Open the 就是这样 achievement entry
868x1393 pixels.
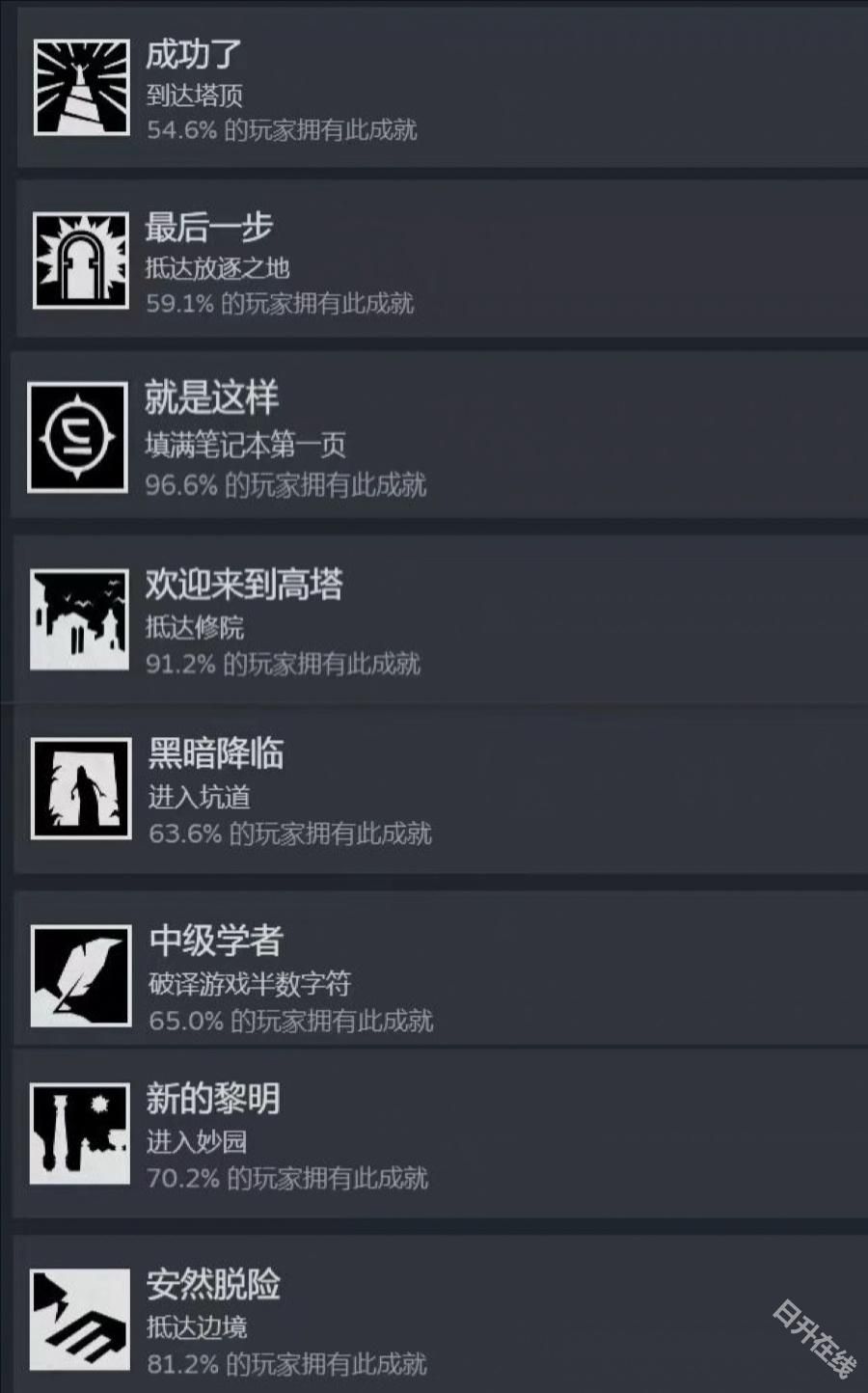point(434,436)
